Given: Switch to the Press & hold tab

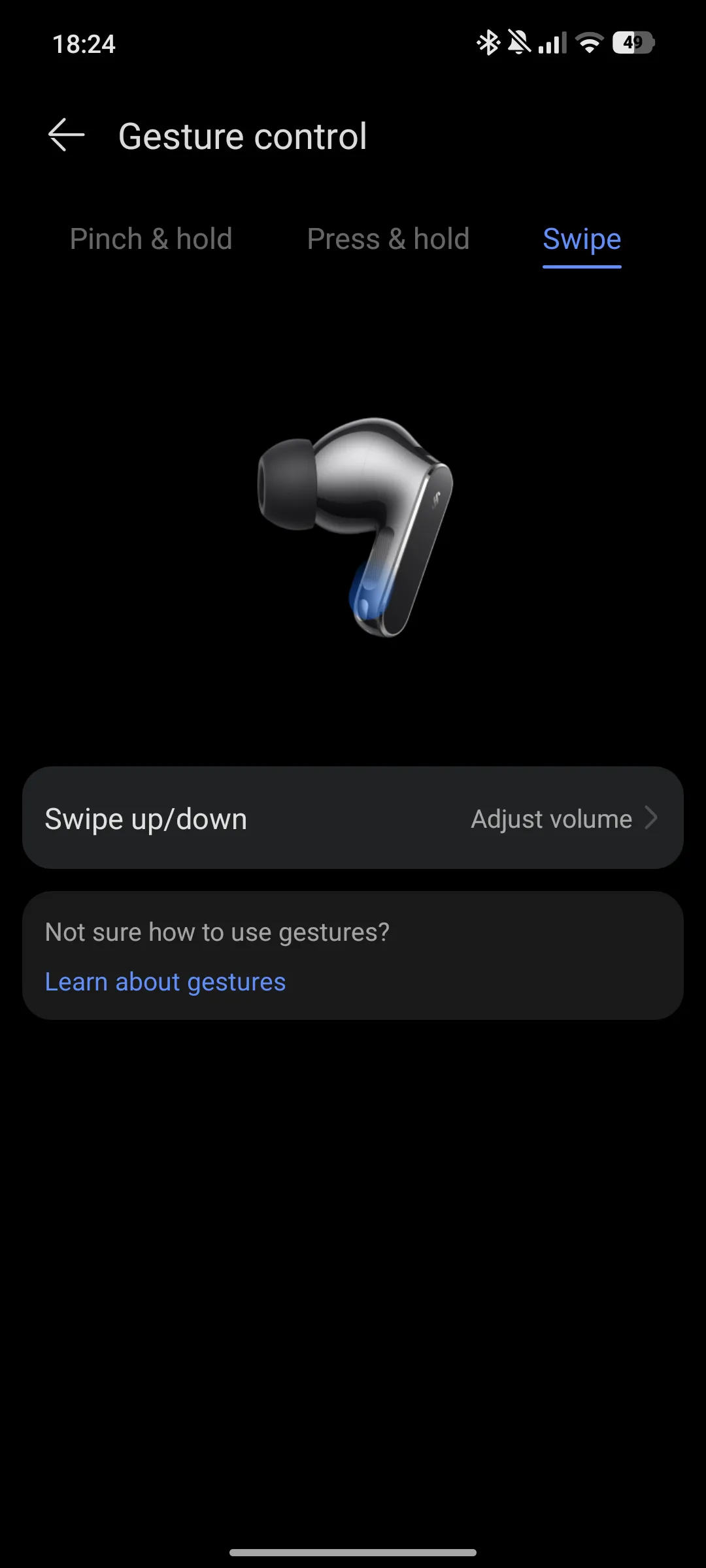Looking at the screenshot, I should click(x=388, y=239).
